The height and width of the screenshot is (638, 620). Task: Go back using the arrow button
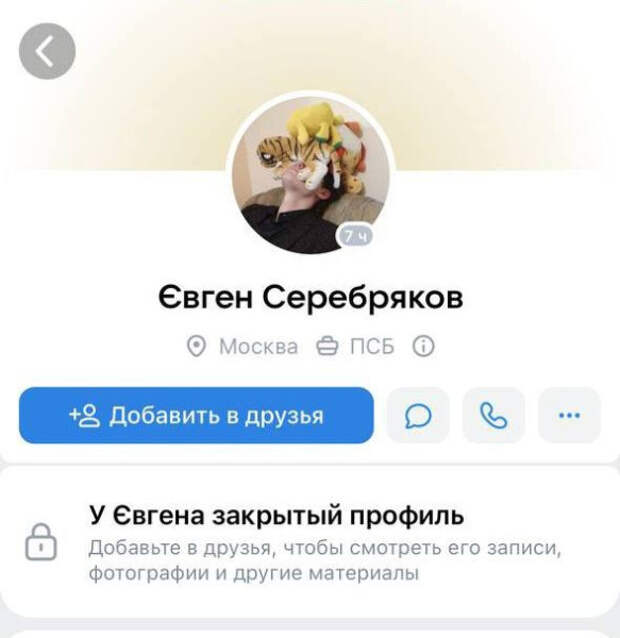pyautogui.click(x=47, y=51)
